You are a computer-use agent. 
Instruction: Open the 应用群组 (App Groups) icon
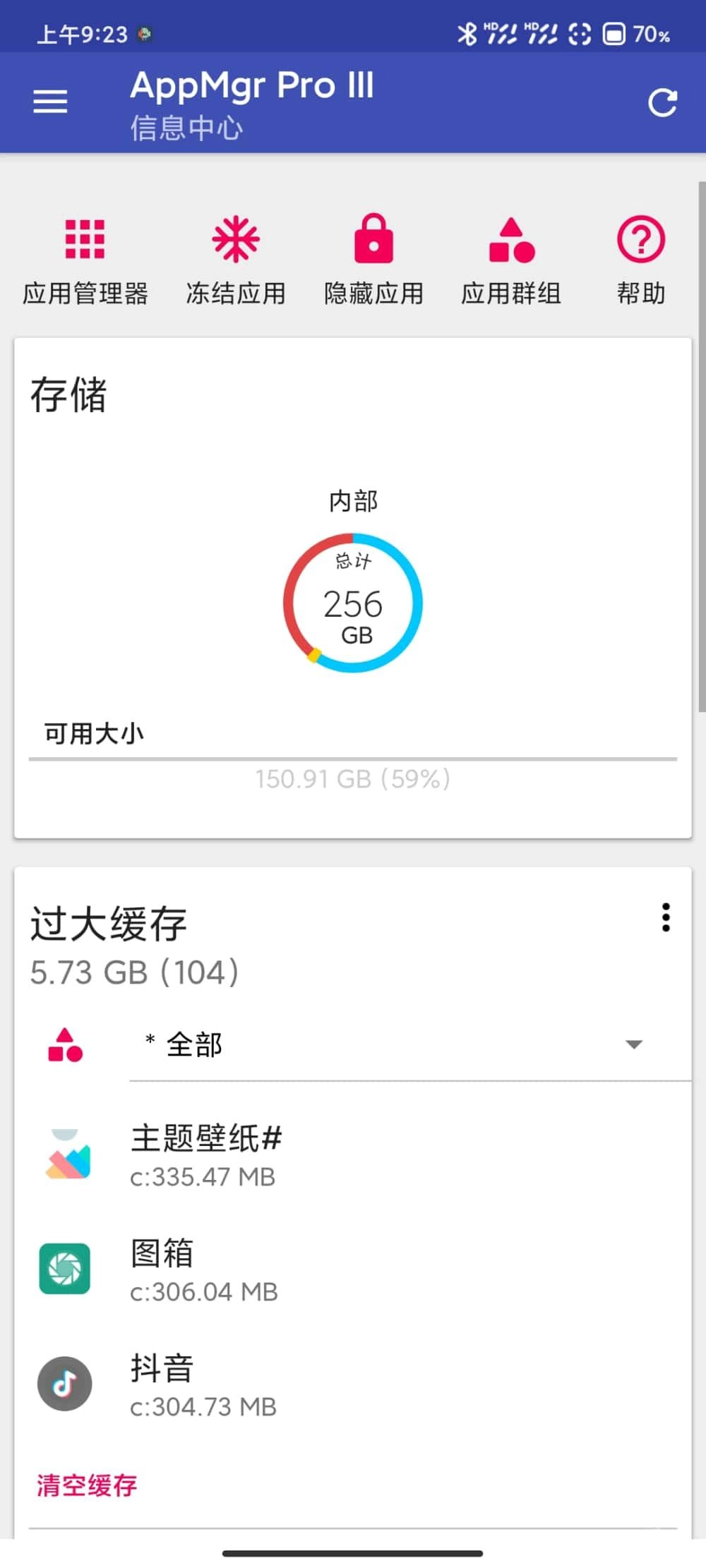[512, 240]
